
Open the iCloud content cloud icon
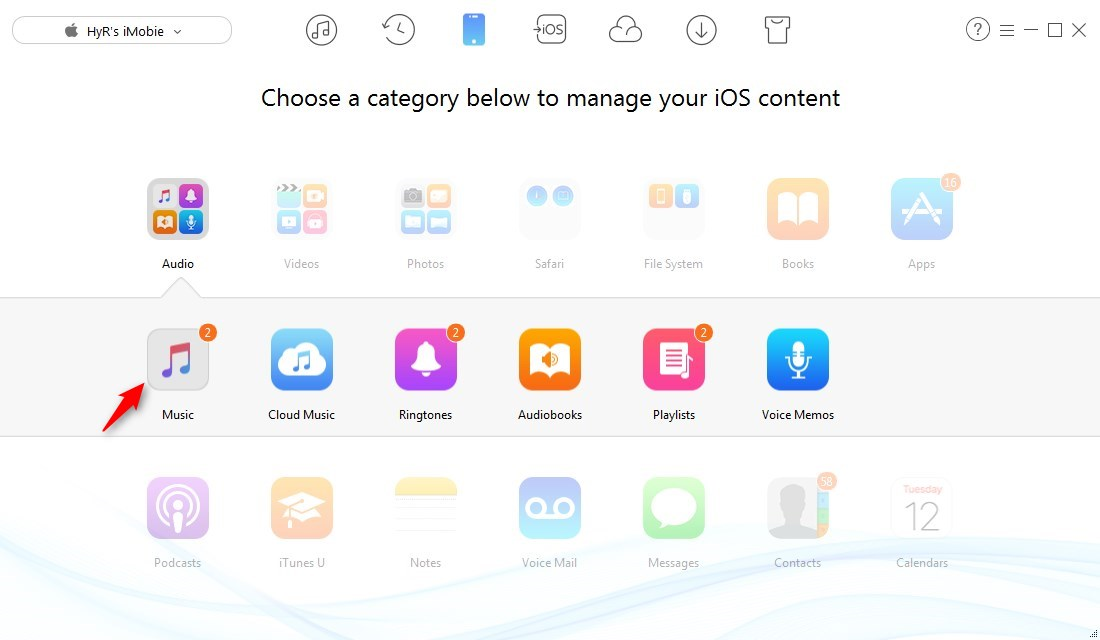(625, 30)
